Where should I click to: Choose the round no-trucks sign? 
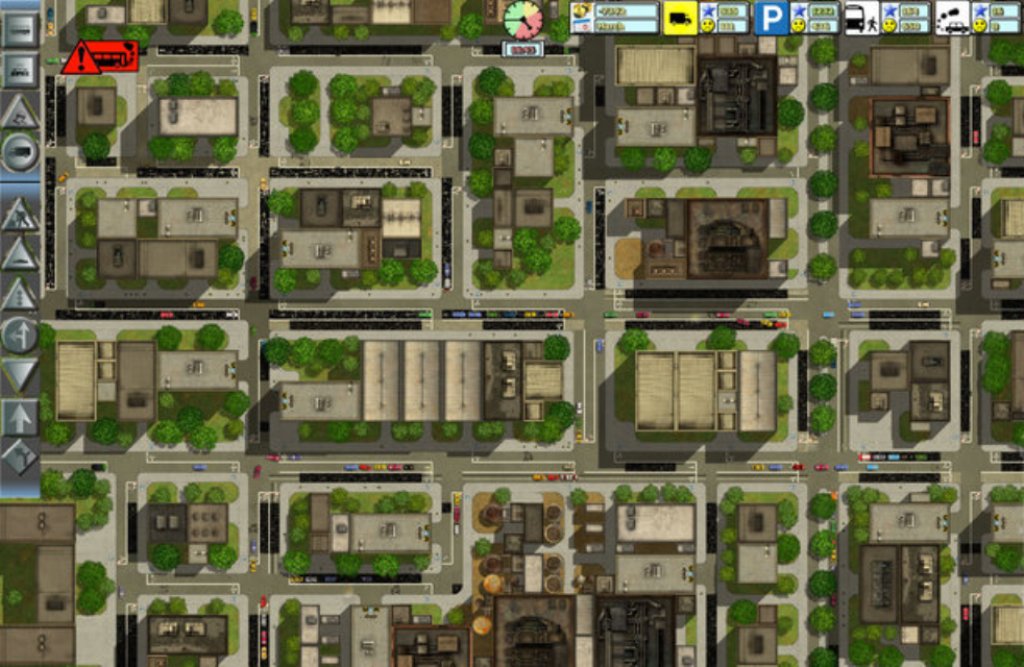click(x=20, y=152)
